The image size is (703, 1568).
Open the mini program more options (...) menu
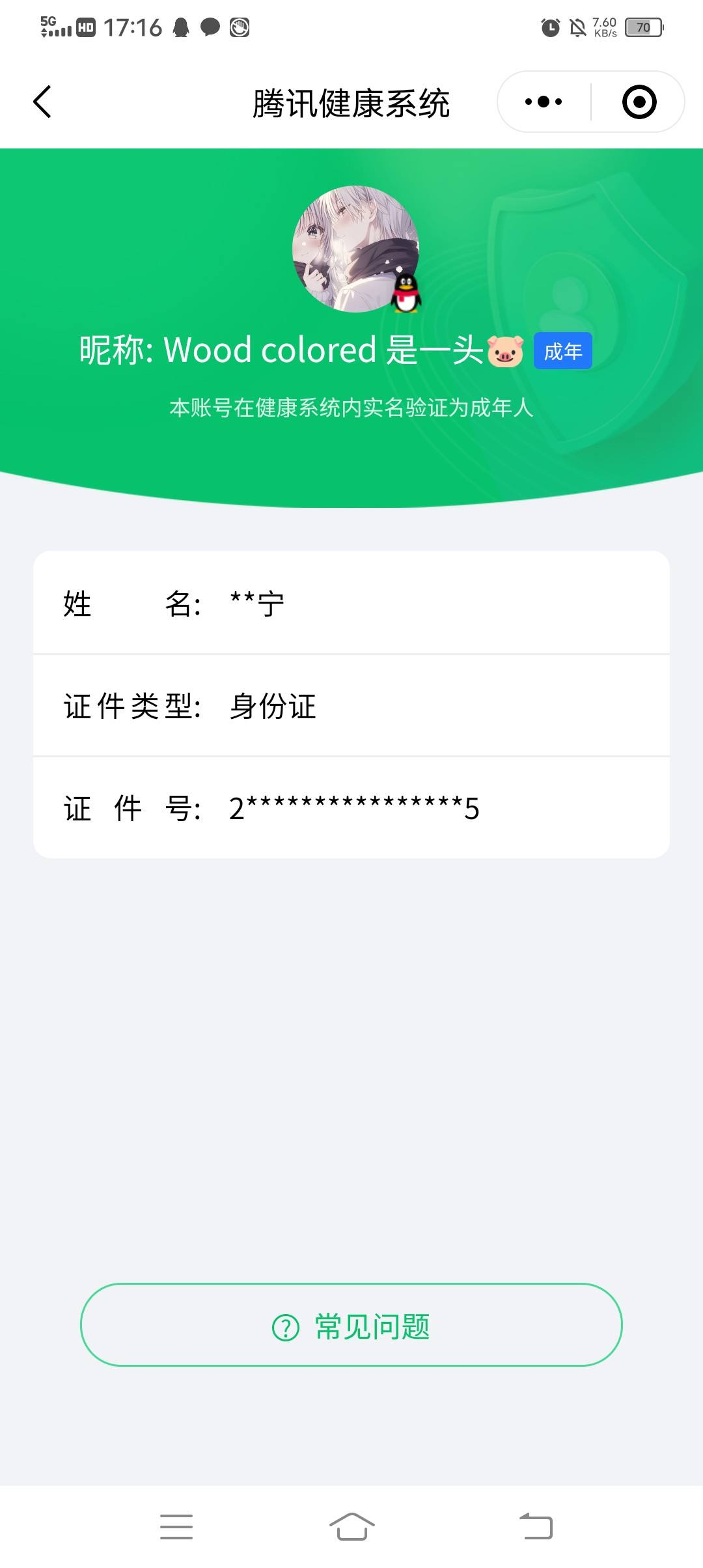544,102
